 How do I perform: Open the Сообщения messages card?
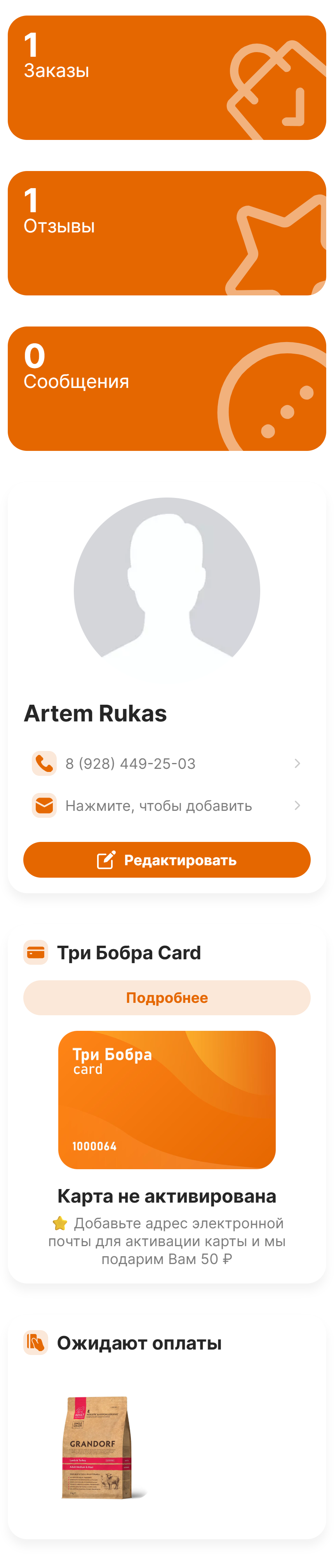coord(167,388)
